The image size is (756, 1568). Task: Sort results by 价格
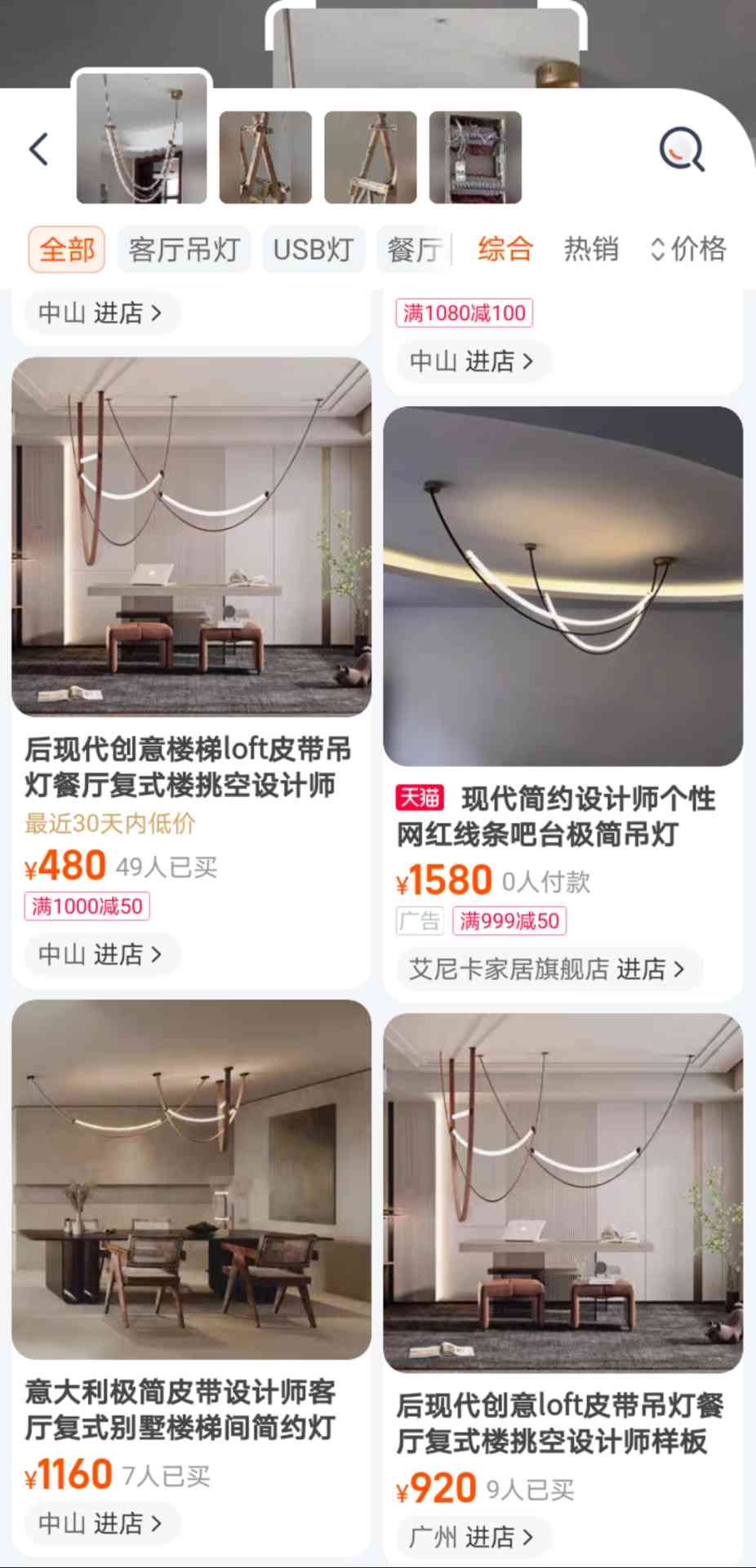click(688, 248)
